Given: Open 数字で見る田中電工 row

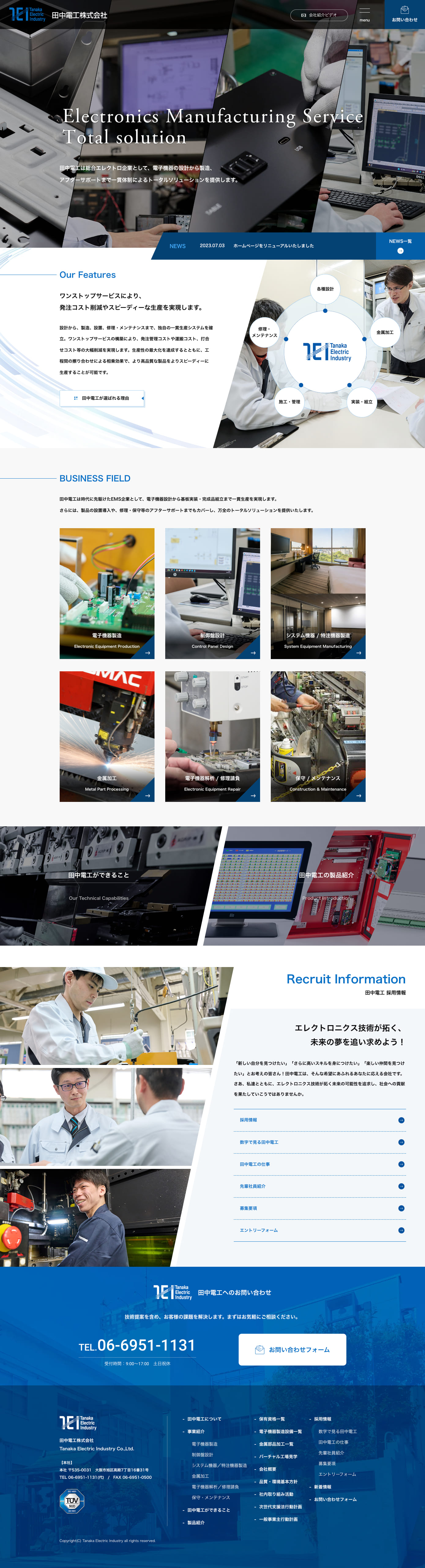Looking at the screenshot, I should point(319,1142).
